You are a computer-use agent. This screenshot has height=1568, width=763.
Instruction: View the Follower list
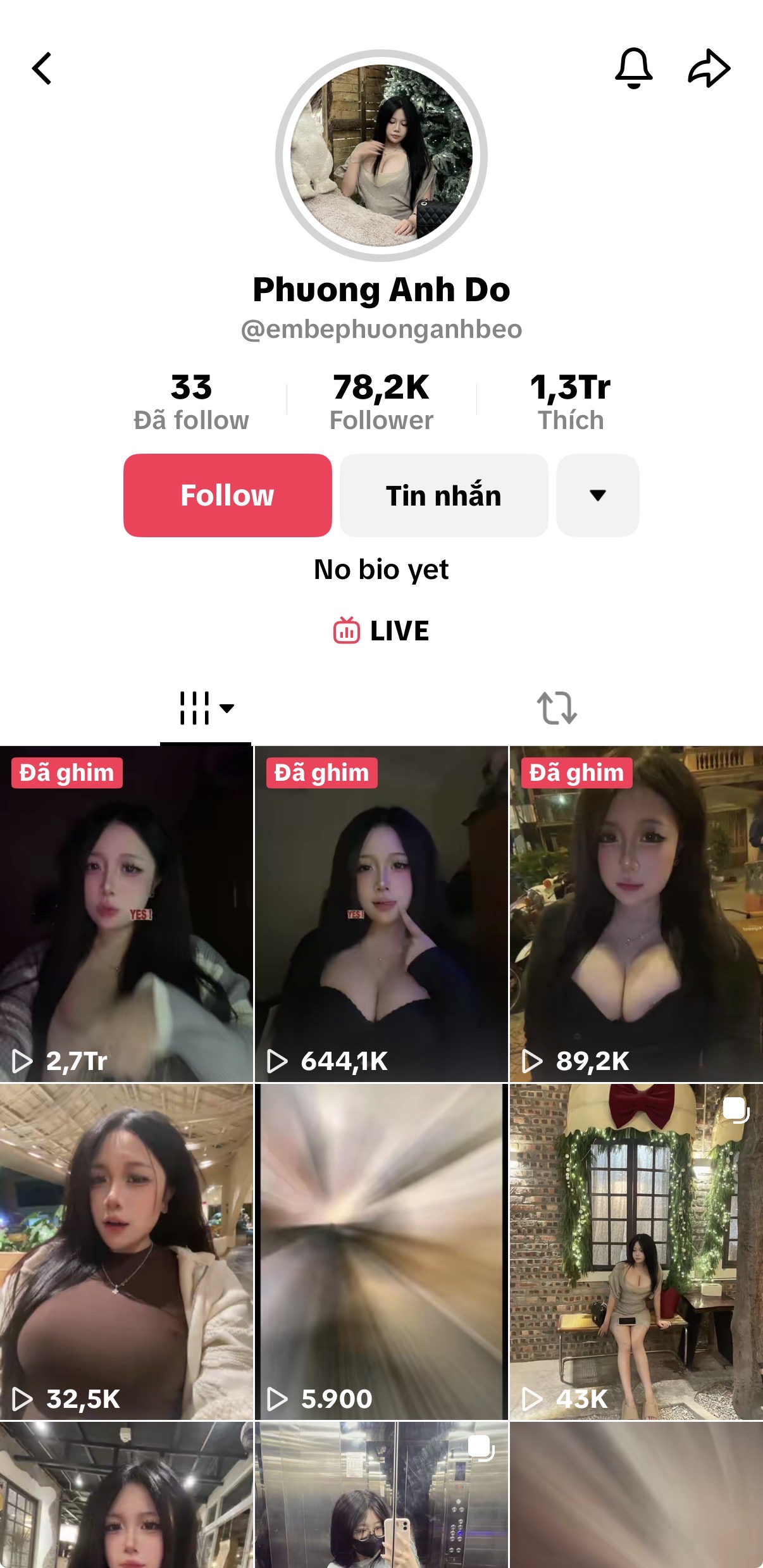pyautogui.click(x=381, y=402)
